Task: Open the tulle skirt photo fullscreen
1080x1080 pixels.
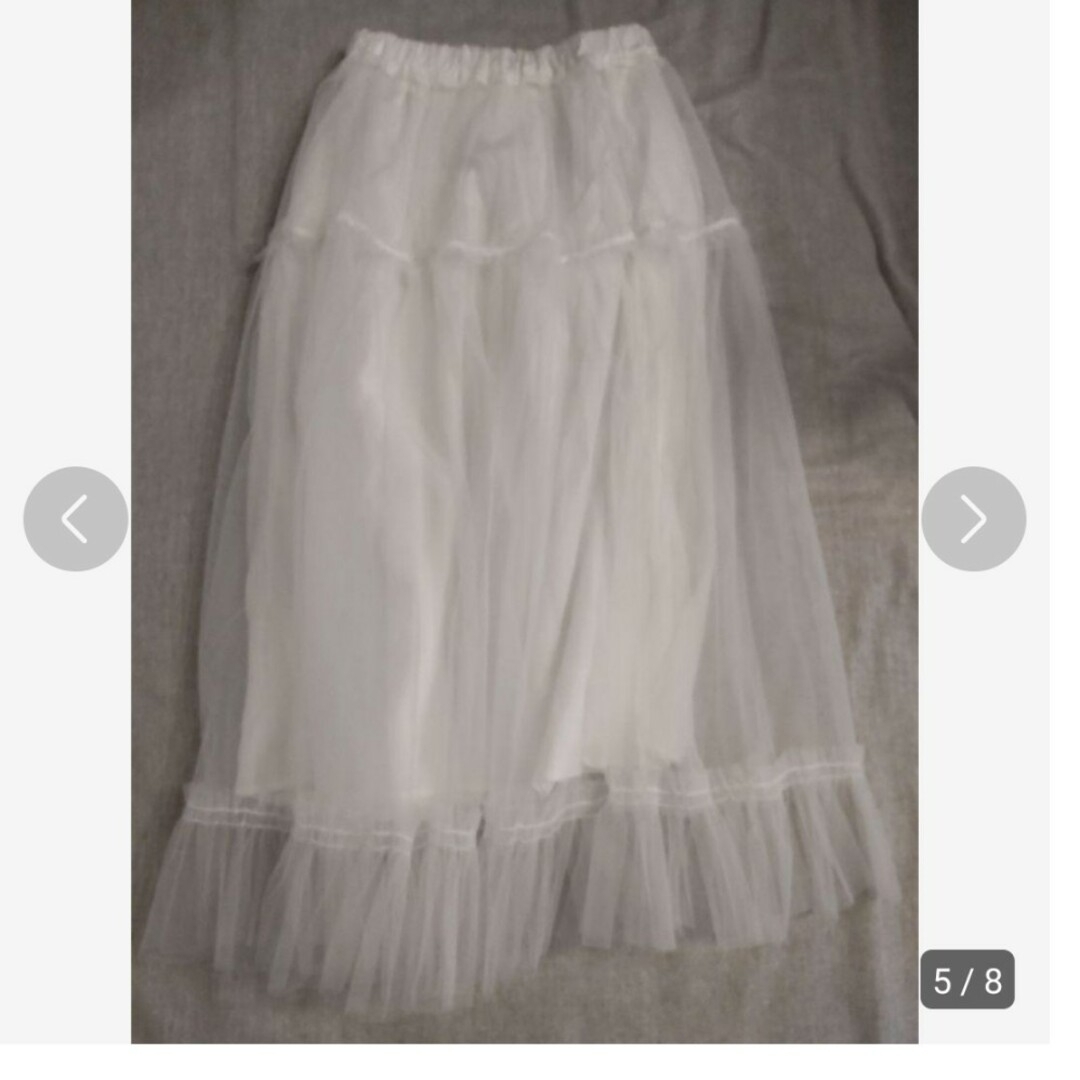Action: pos(524,520)
